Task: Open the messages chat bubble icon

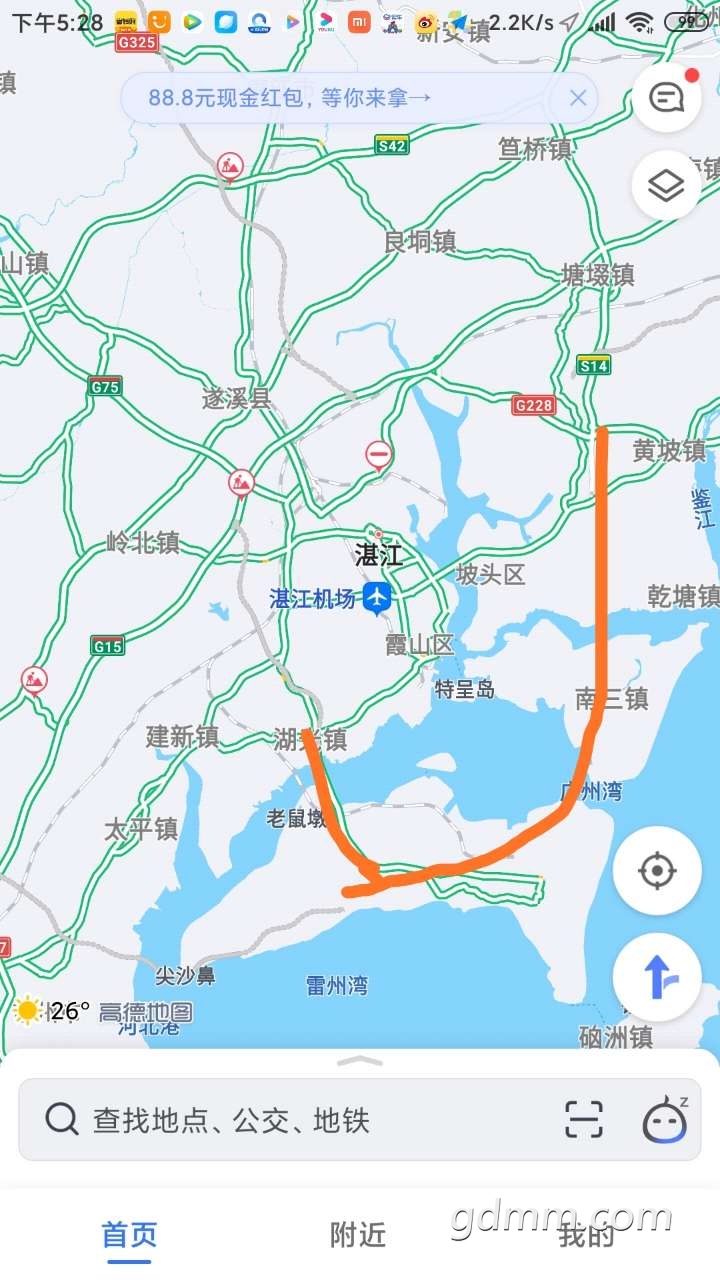Action: [x=666, y=98]
